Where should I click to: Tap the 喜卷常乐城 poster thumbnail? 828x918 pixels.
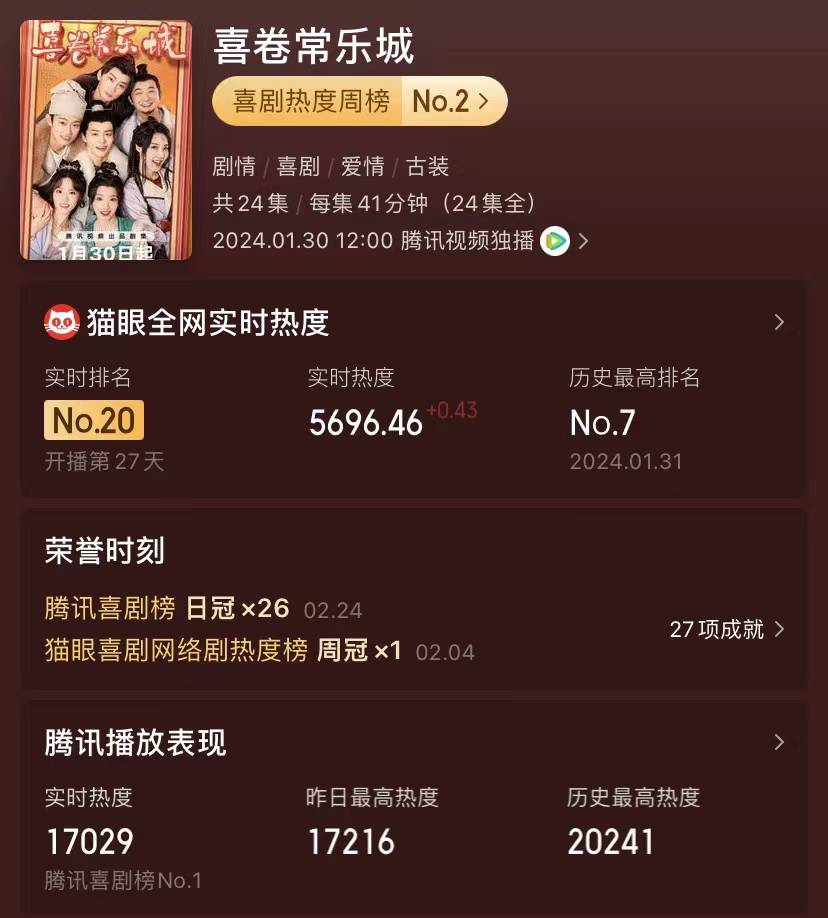(x=106, y=140)
